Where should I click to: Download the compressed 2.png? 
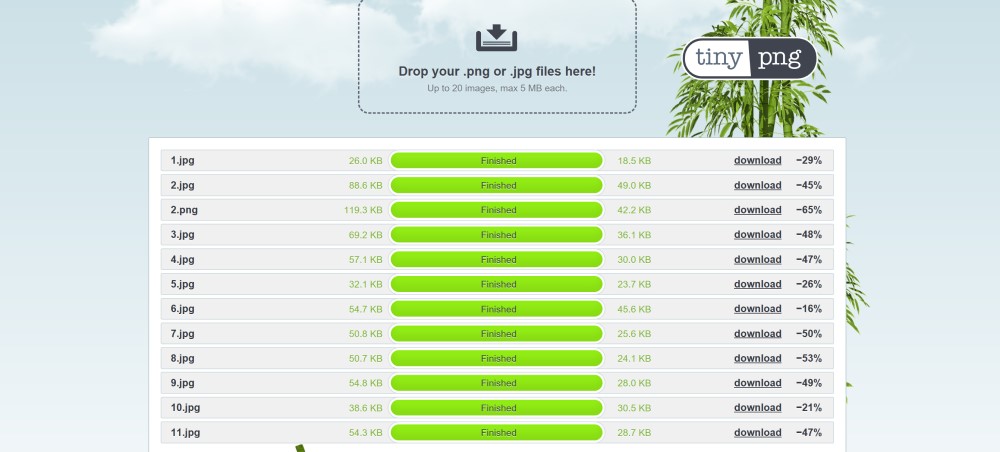[757, 210]
